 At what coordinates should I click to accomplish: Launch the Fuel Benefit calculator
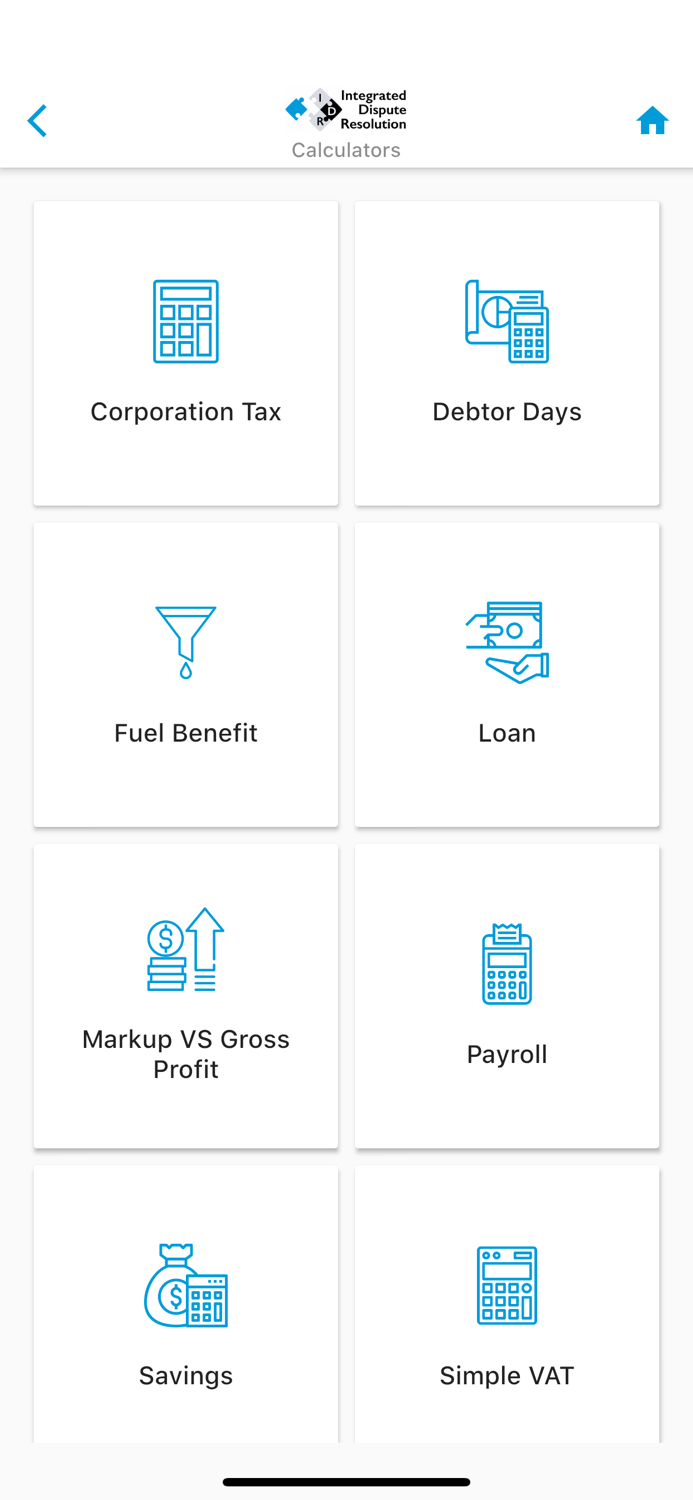(x=186, y=674)
